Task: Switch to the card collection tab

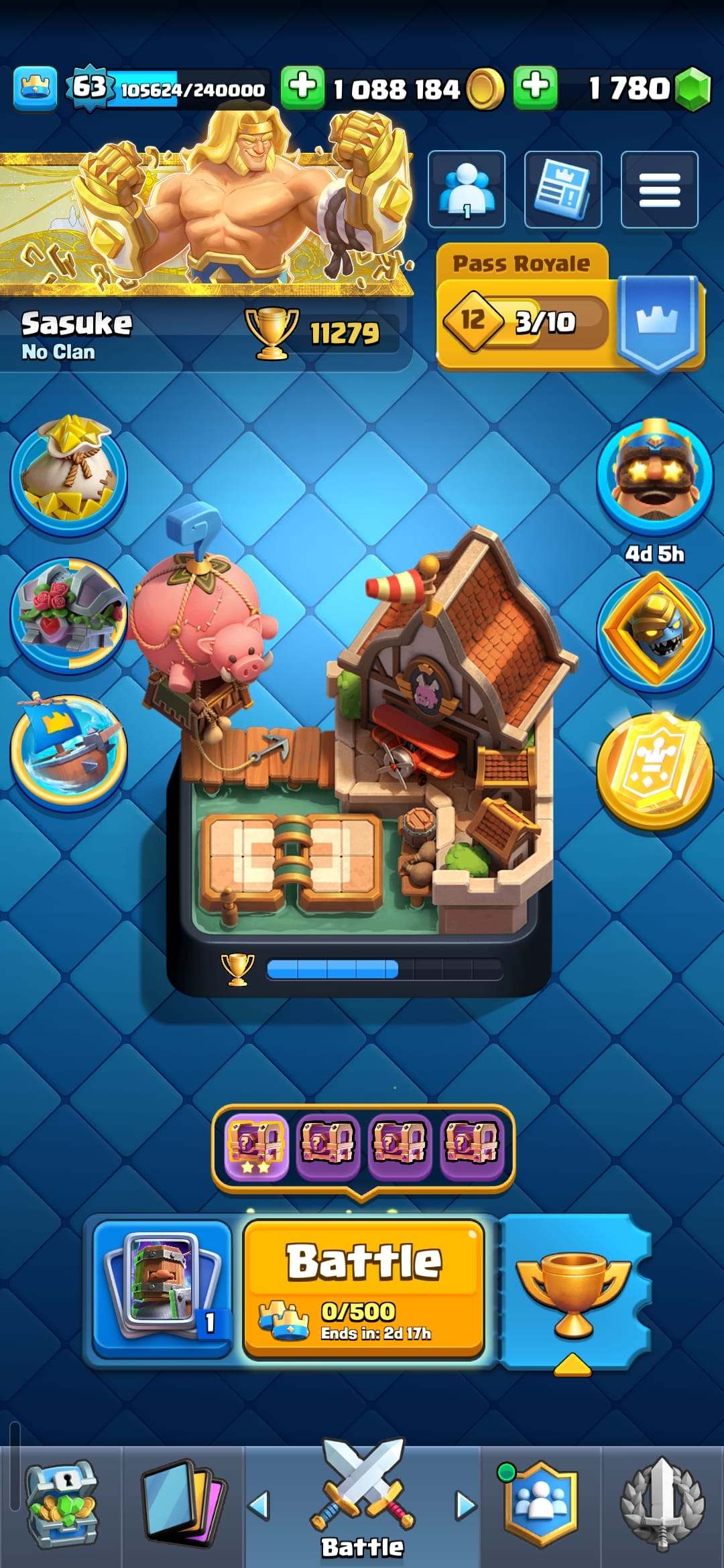Action: 181,1505
